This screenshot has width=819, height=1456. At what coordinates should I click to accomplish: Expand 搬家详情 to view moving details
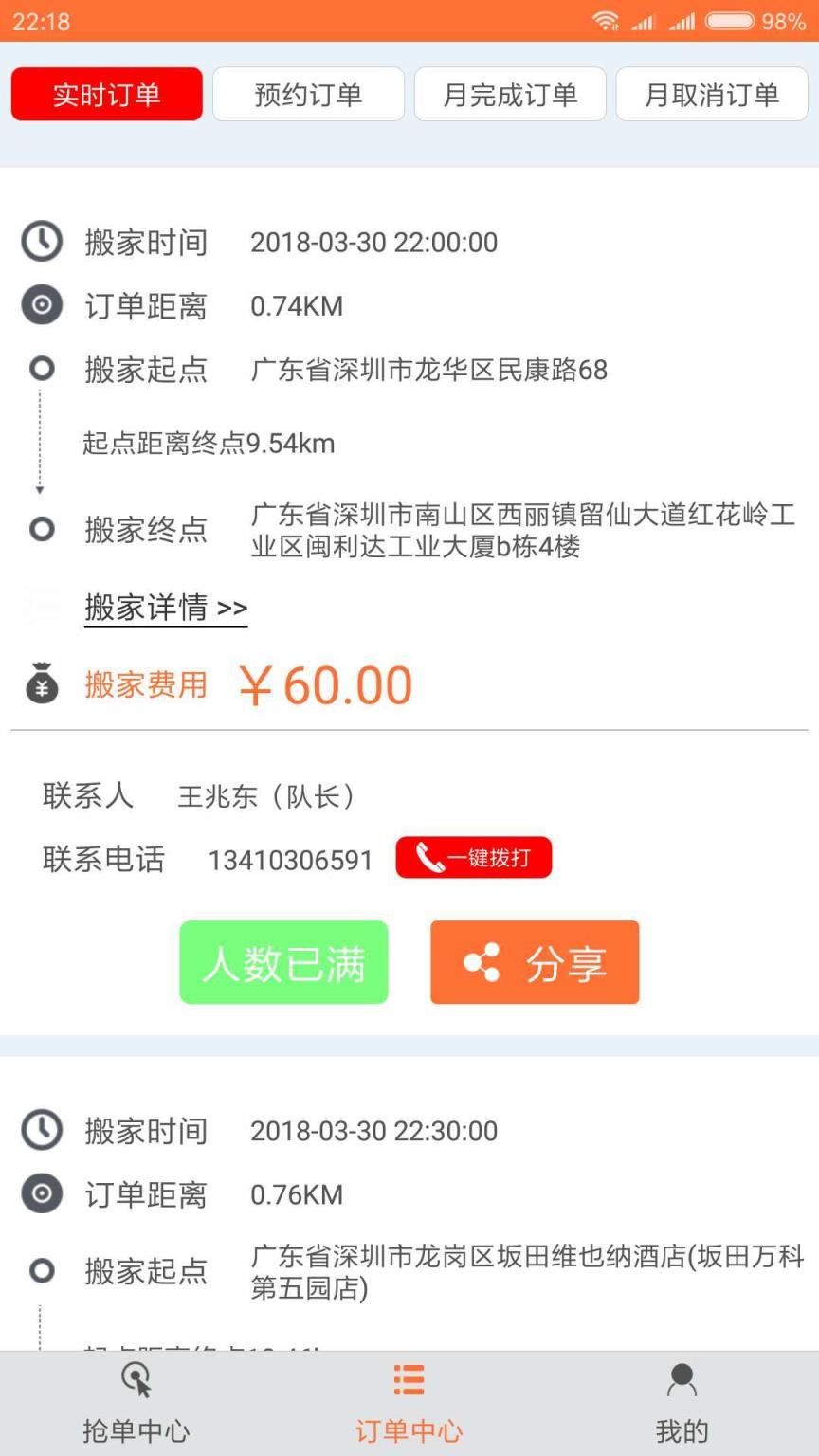click(166, 609)
